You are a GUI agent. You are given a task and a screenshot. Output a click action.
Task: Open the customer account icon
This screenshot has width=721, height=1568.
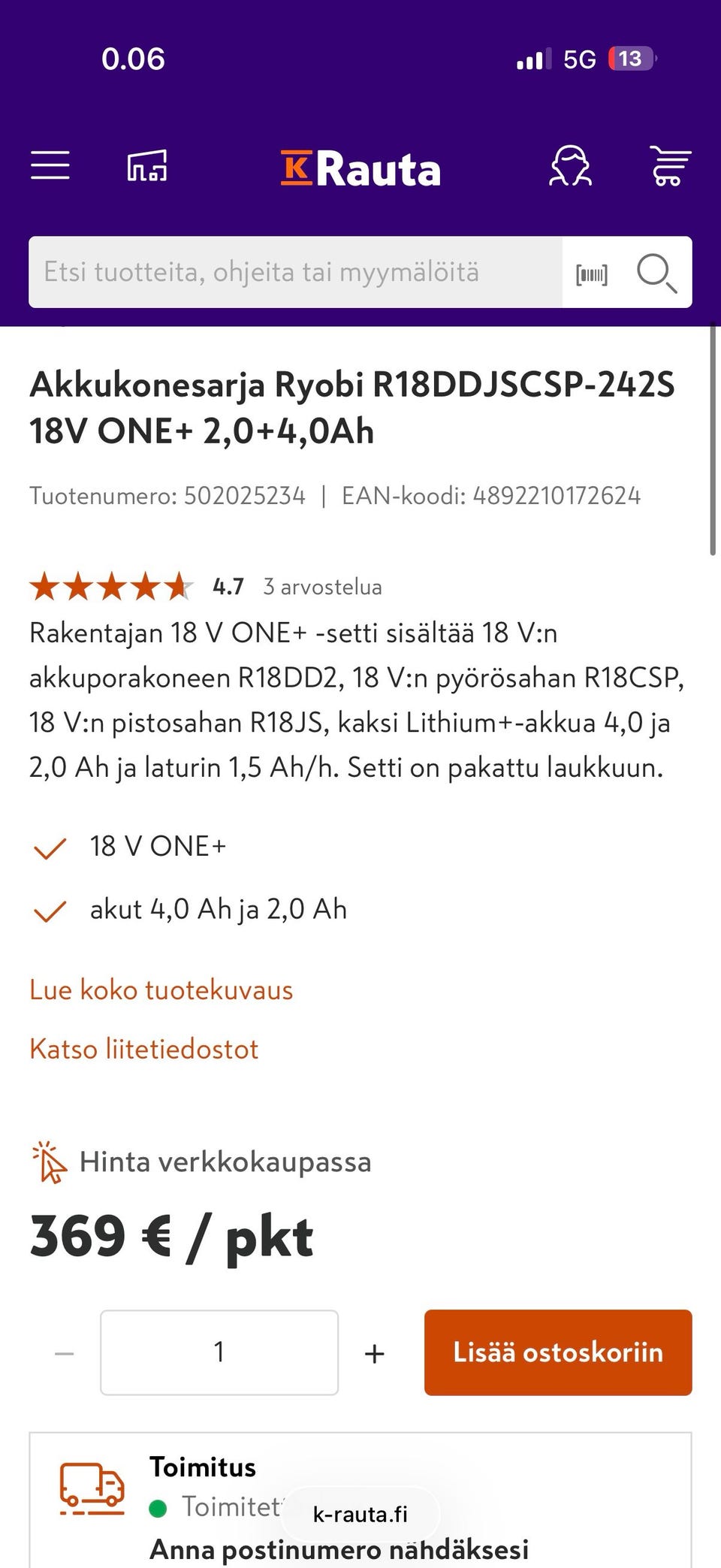coord(572,165)
